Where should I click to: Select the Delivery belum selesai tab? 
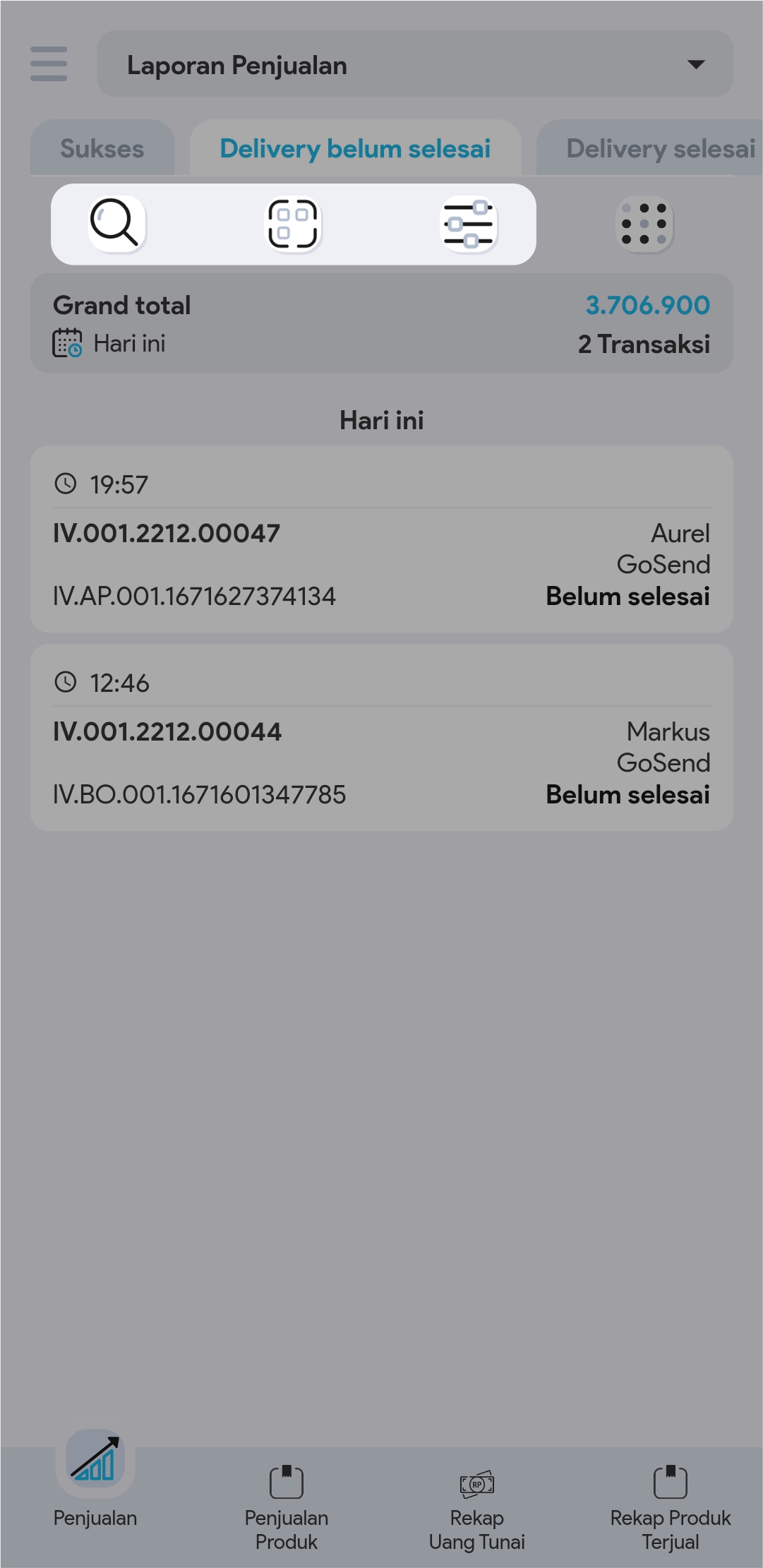[355, 149]
